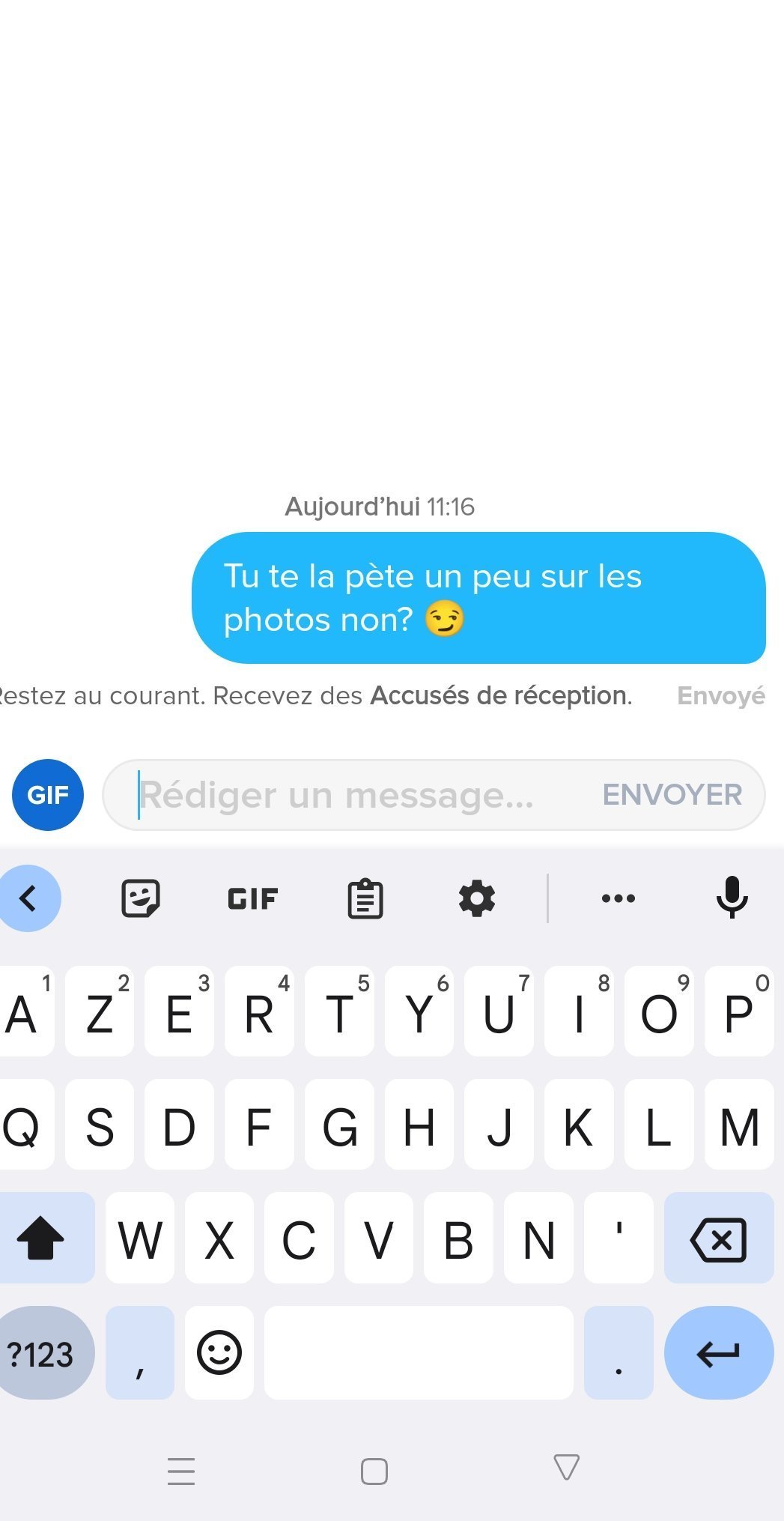Open the Accusés de réception link
Screen dimensions: 784x1521
pos(500,695)
